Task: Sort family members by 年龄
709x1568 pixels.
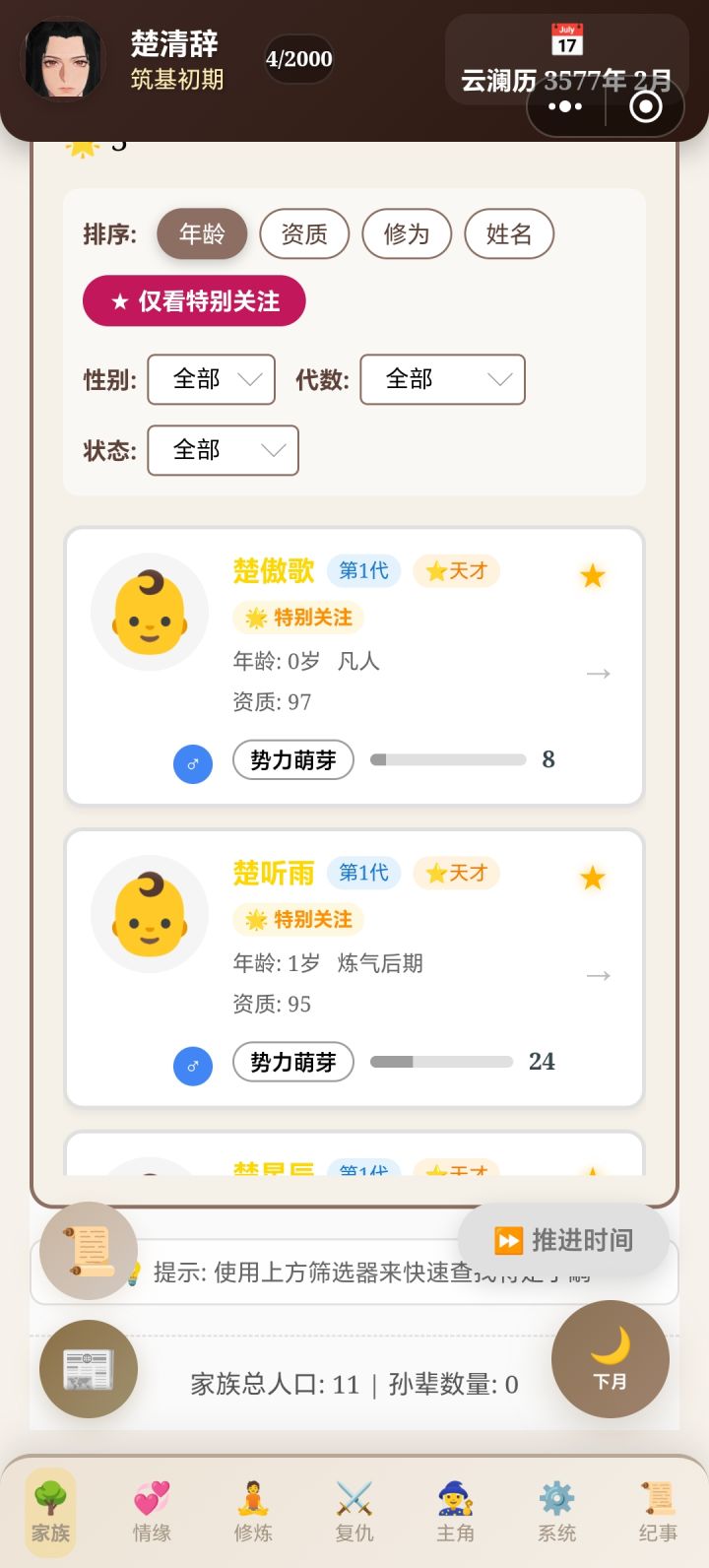Action: pyautogui.click(x=202, y=234)
